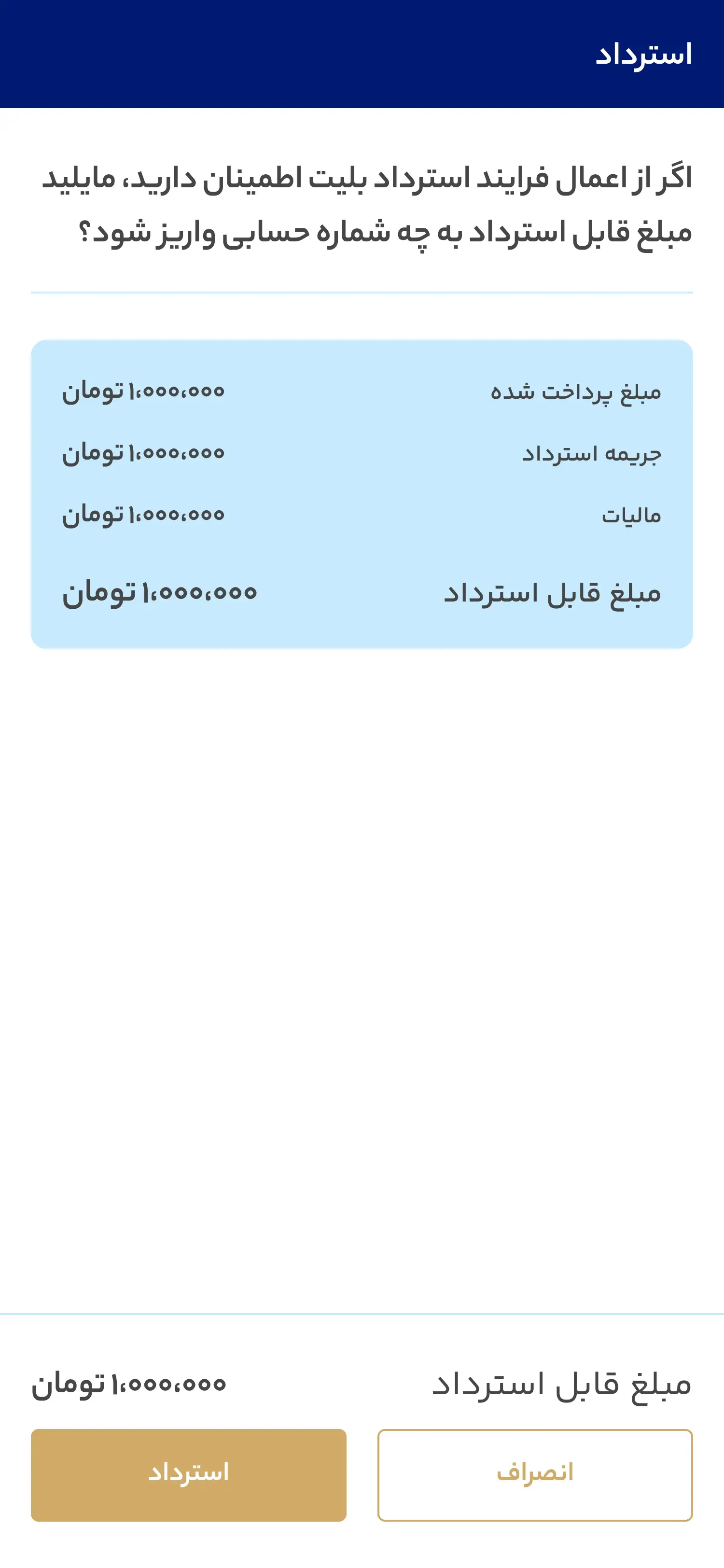Viewport: 724px width, 1568px height.
Task: Cancel with the انصراف button
Action: pos(535,1474)
